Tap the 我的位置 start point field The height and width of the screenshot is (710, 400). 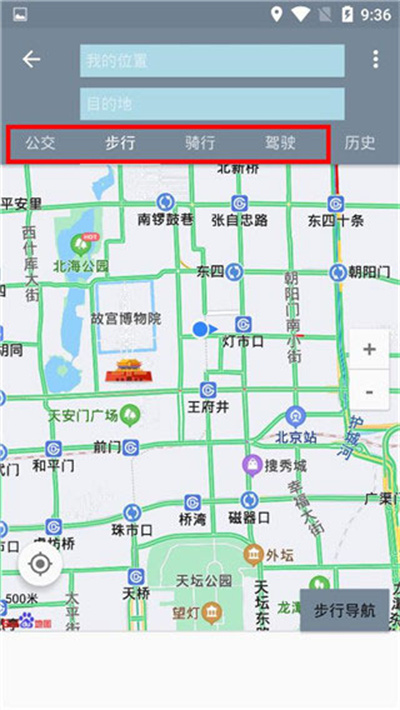(x=212, y=61)
